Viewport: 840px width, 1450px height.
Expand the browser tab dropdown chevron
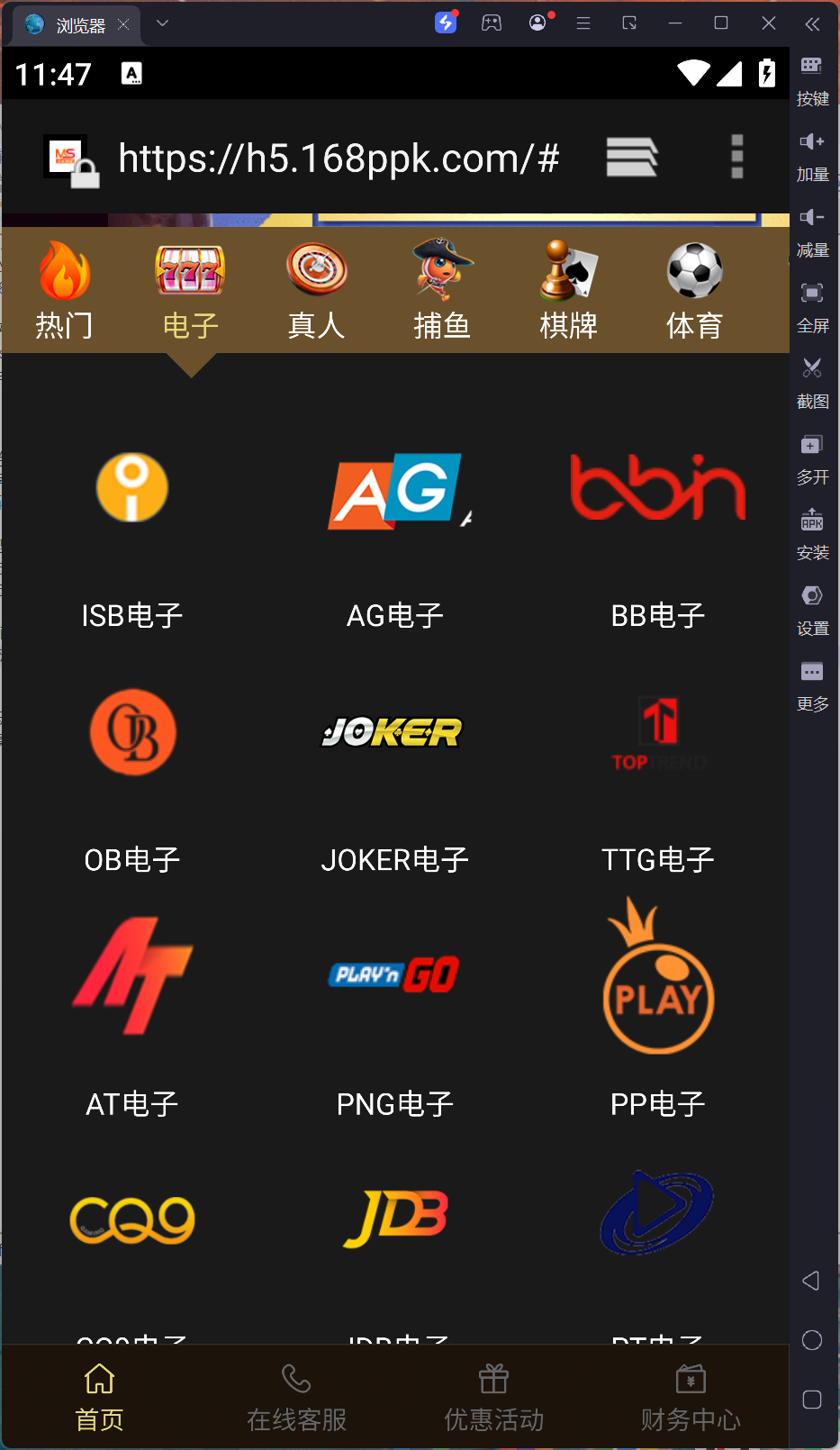(162, 23)
